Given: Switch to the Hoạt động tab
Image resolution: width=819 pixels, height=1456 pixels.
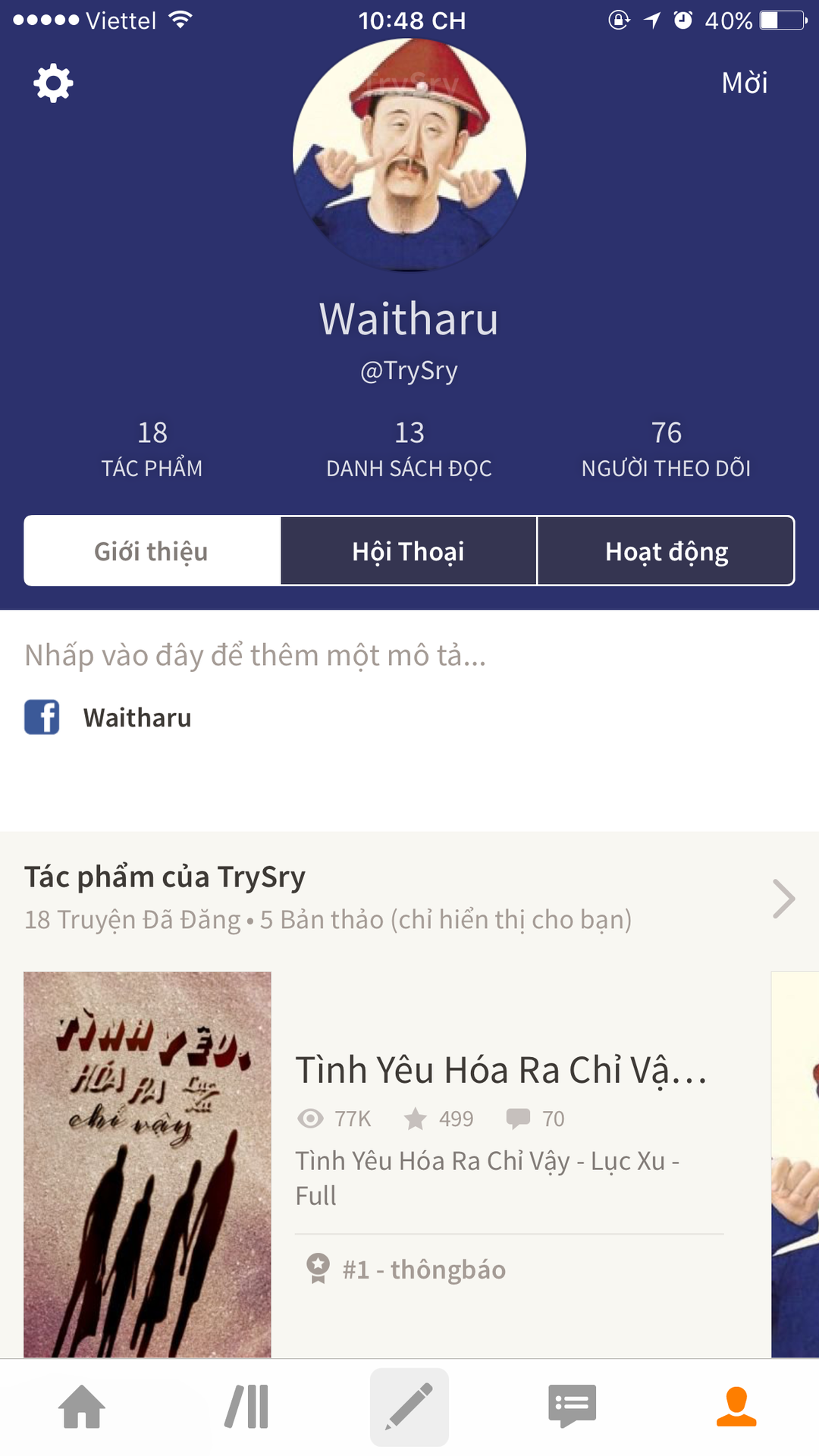Looking at the screenshot, I should click(666, 551).
